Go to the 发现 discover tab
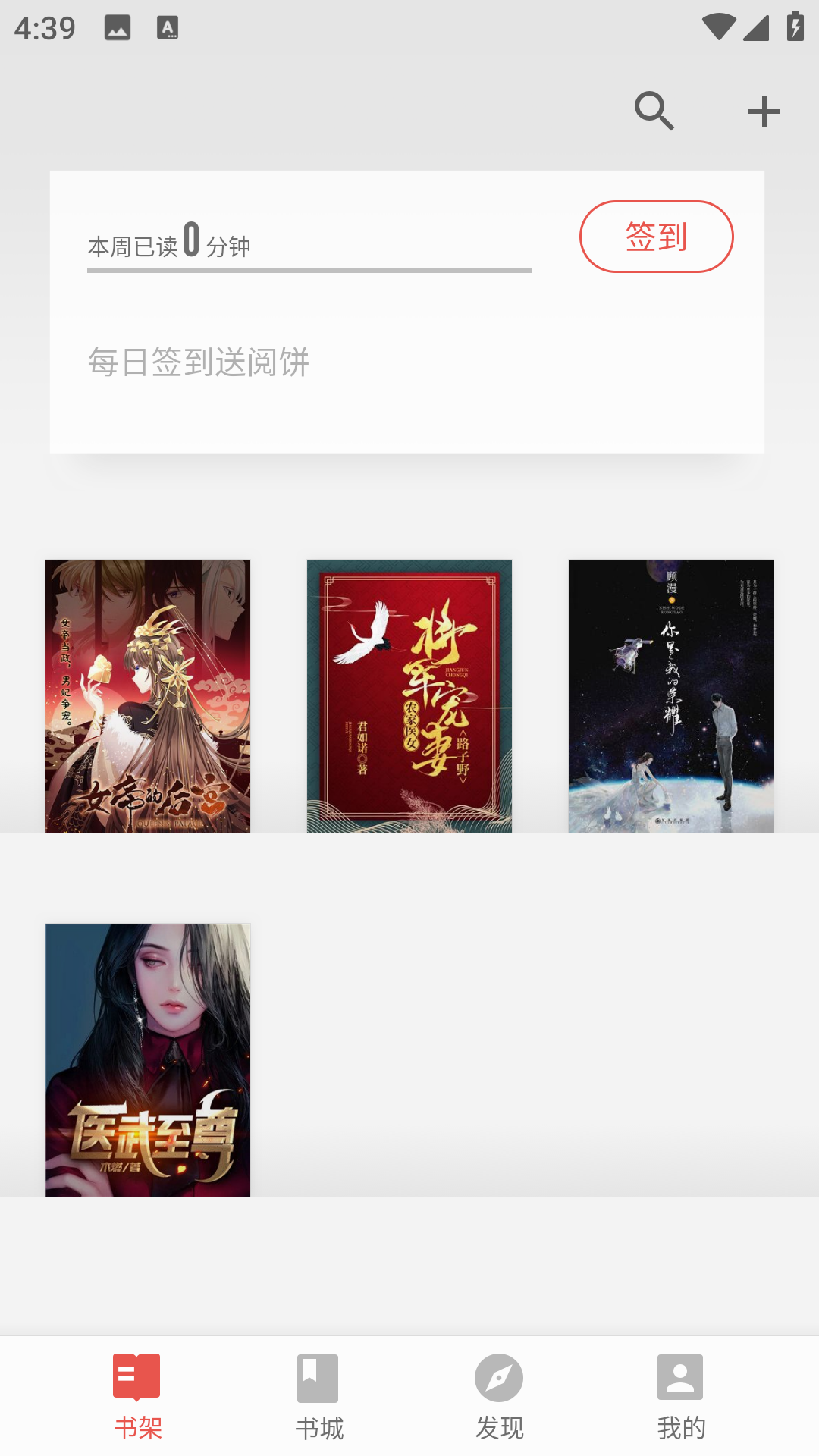819x1456 pixels. 499,1397
